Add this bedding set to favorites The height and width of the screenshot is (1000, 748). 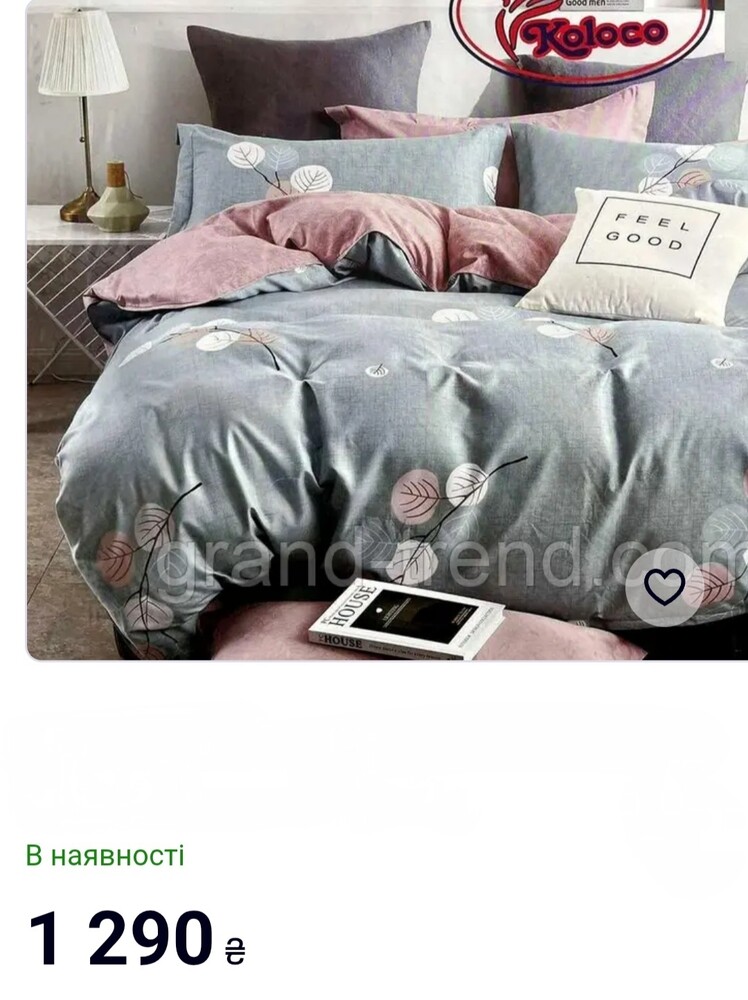664,587
